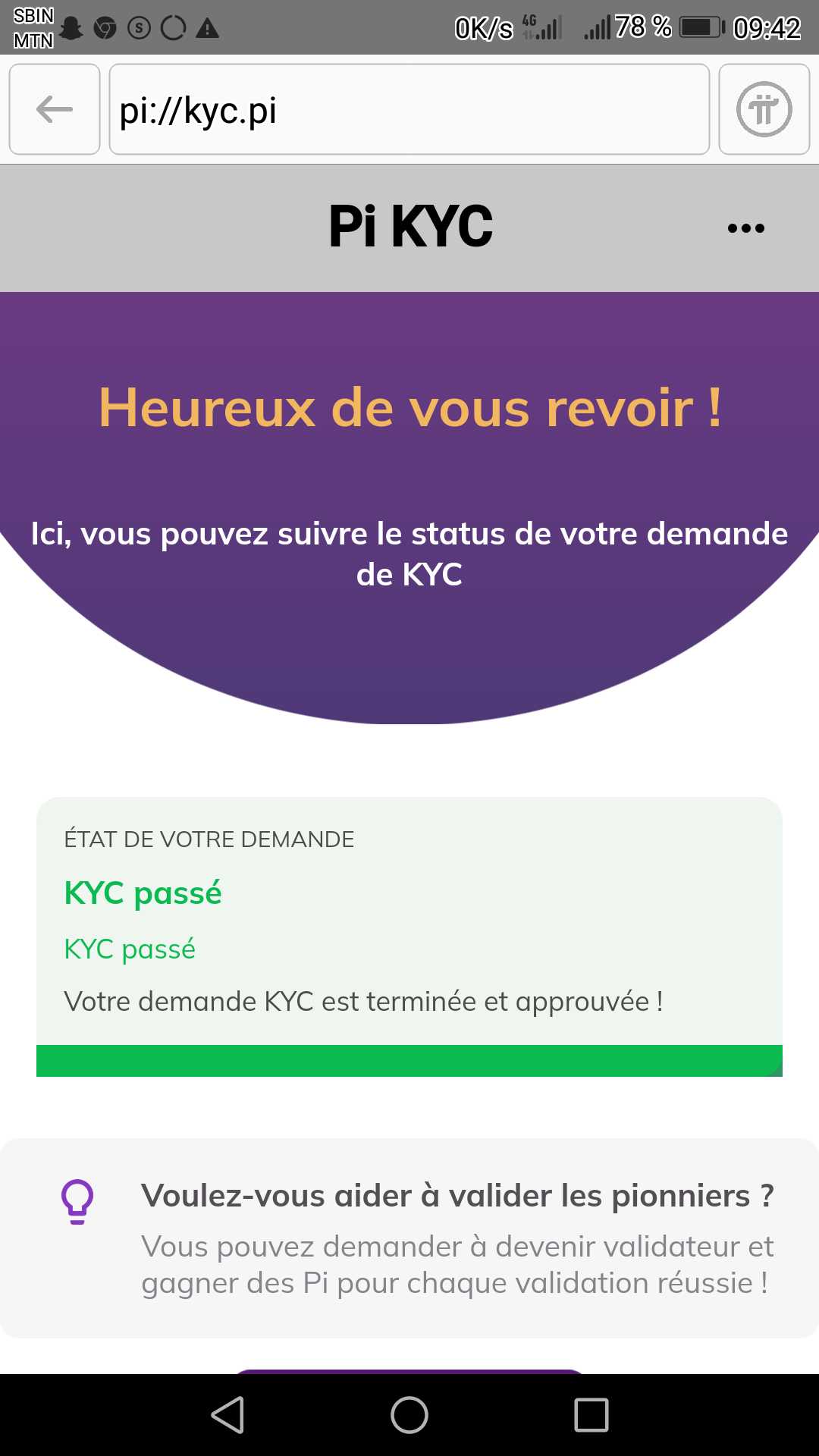Open the Pi logo button
Image resolution: width=819 pixels, height=1456 pixels.
point(764,109)
